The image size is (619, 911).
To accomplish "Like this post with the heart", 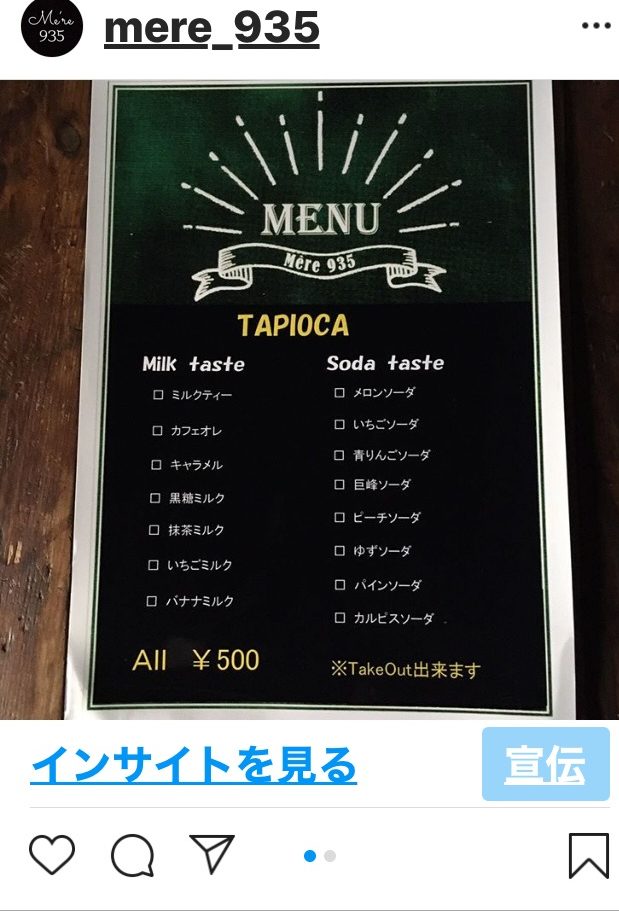I will coord(52,855).
